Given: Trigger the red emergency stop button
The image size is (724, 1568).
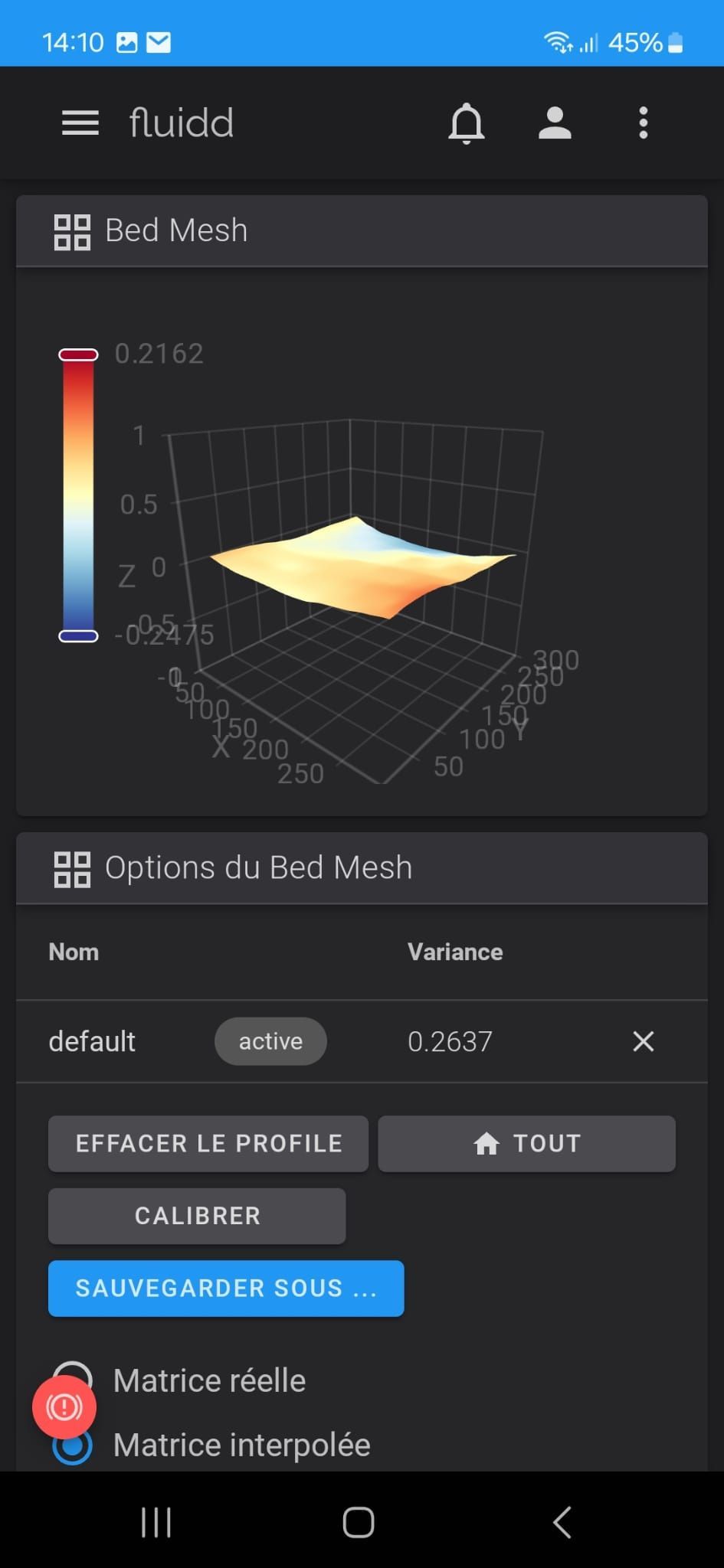Looking at the screenshot, I should coord(64,1406).
